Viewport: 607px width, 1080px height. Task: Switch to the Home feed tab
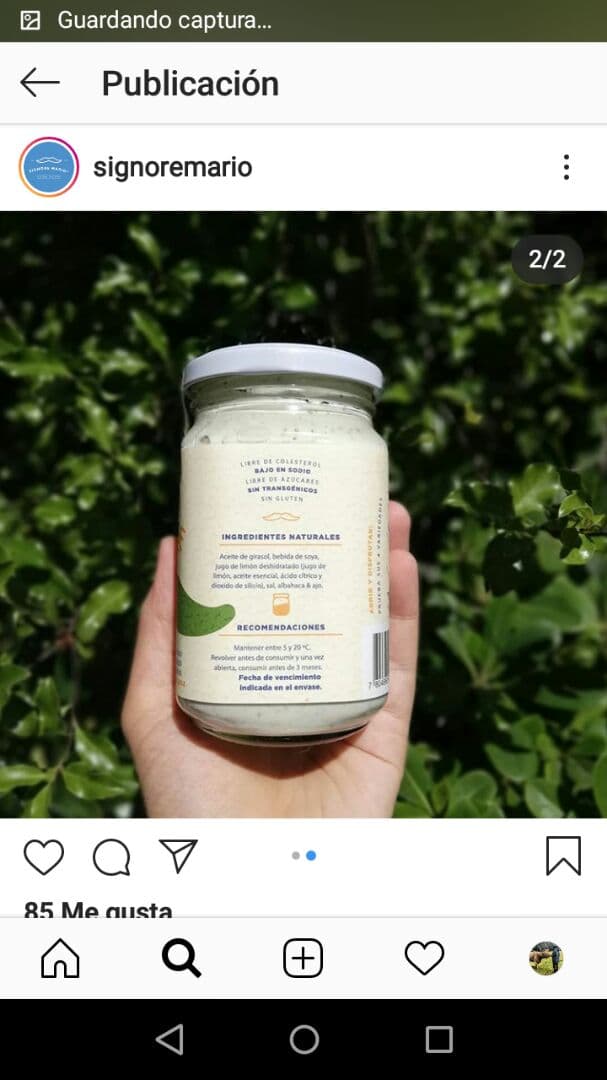coord(60,959)
